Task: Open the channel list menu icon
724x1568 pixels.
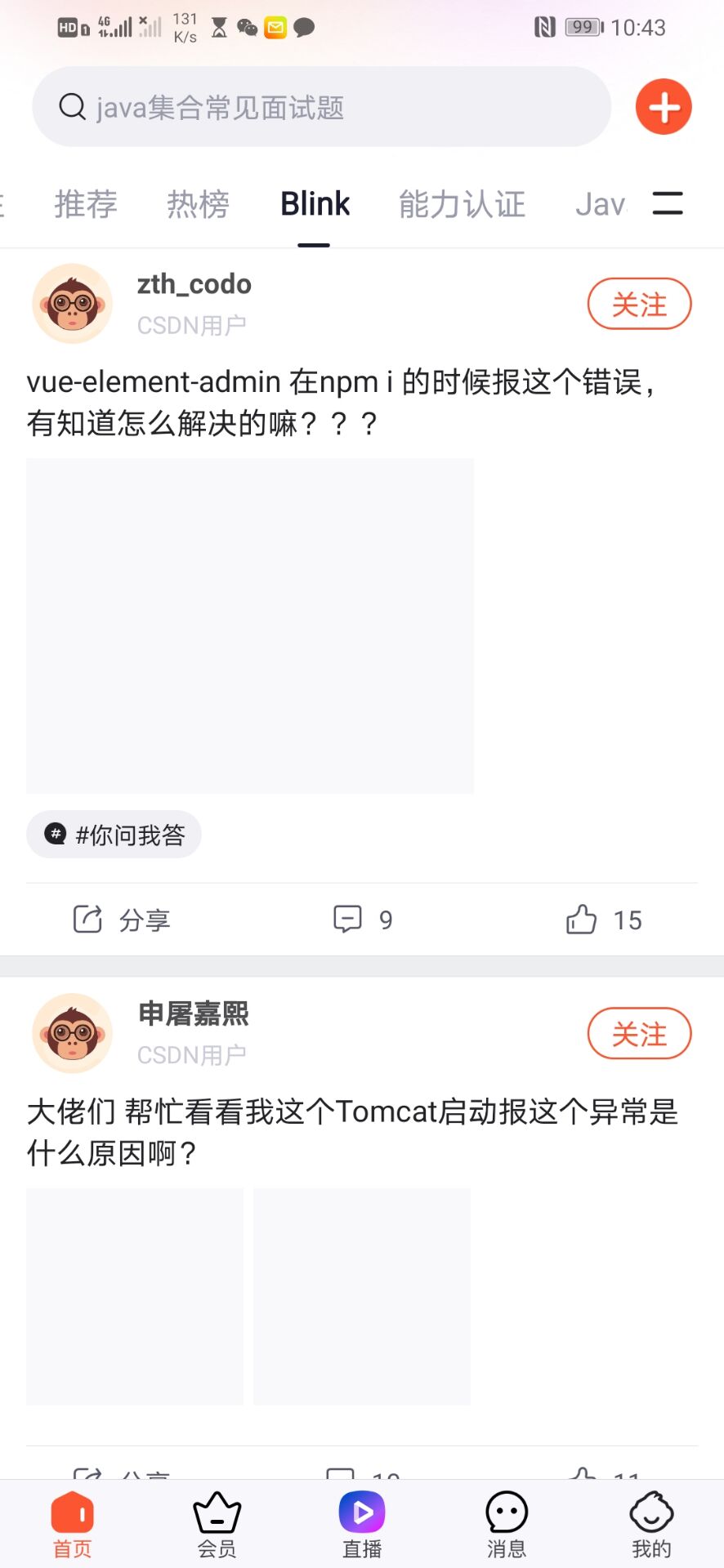Action: (x=667, y=203)
